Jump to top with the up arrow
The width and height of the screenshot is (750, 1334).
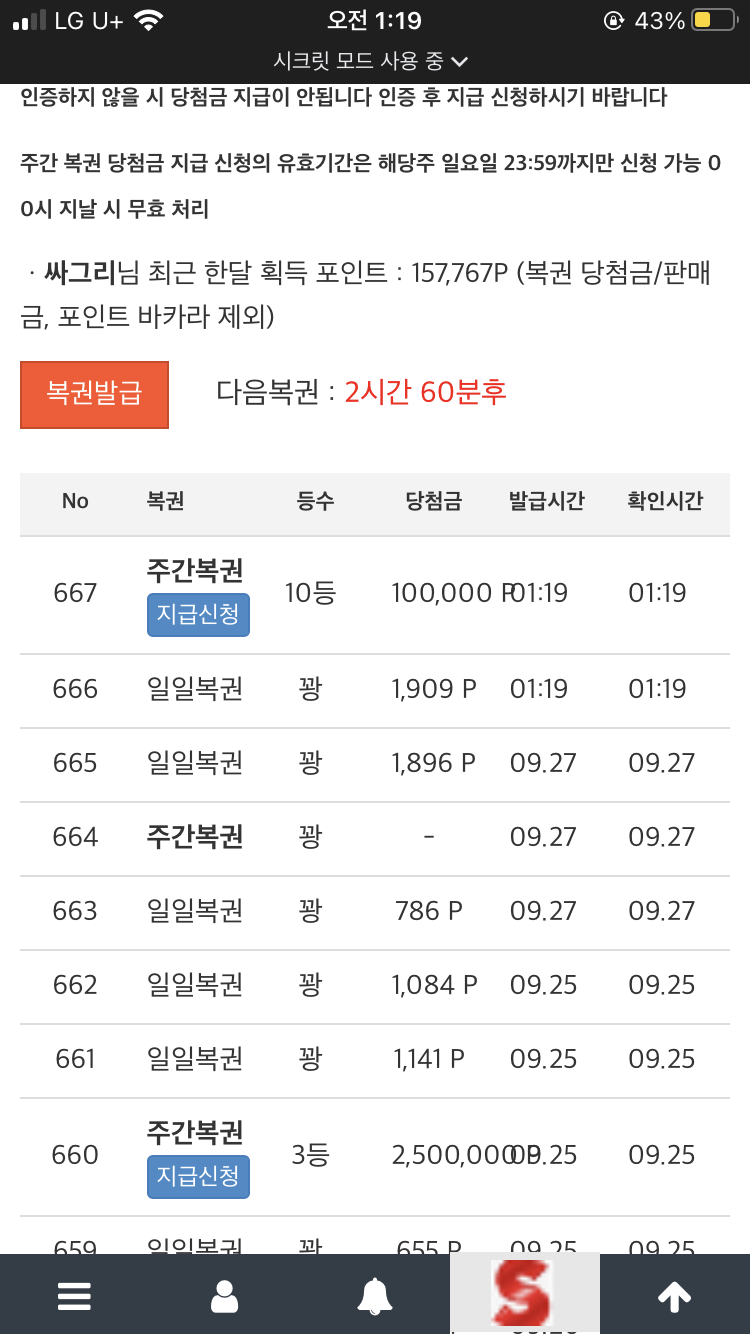674,1296
